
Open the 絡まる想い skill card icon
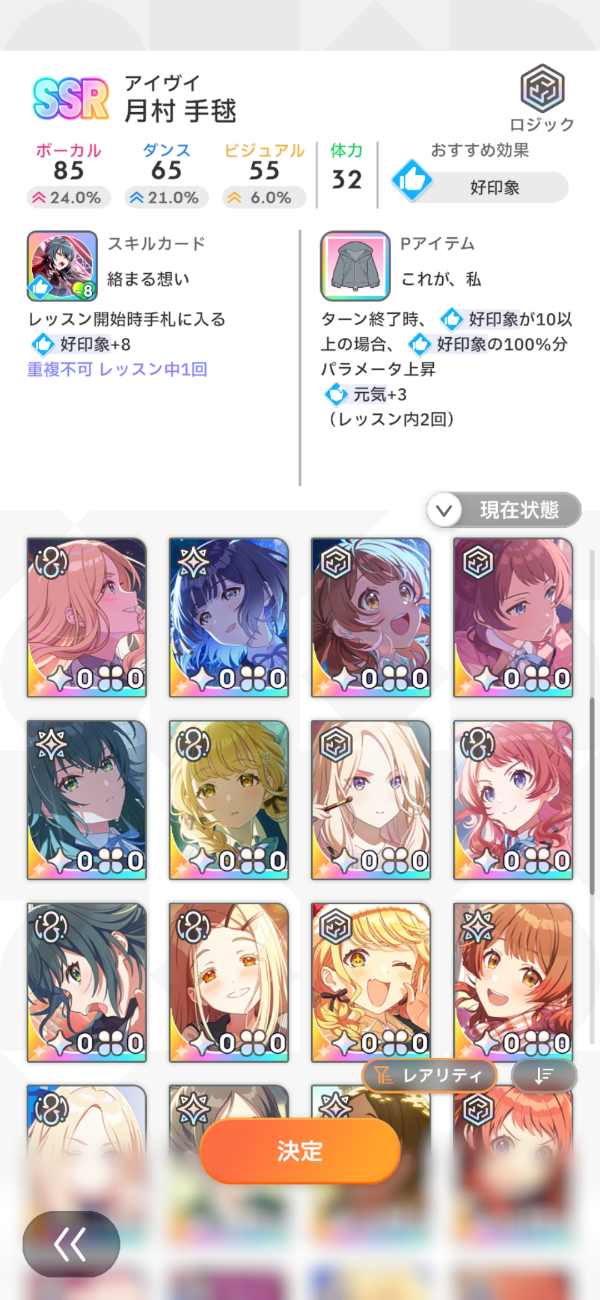[x=62, y=265]
